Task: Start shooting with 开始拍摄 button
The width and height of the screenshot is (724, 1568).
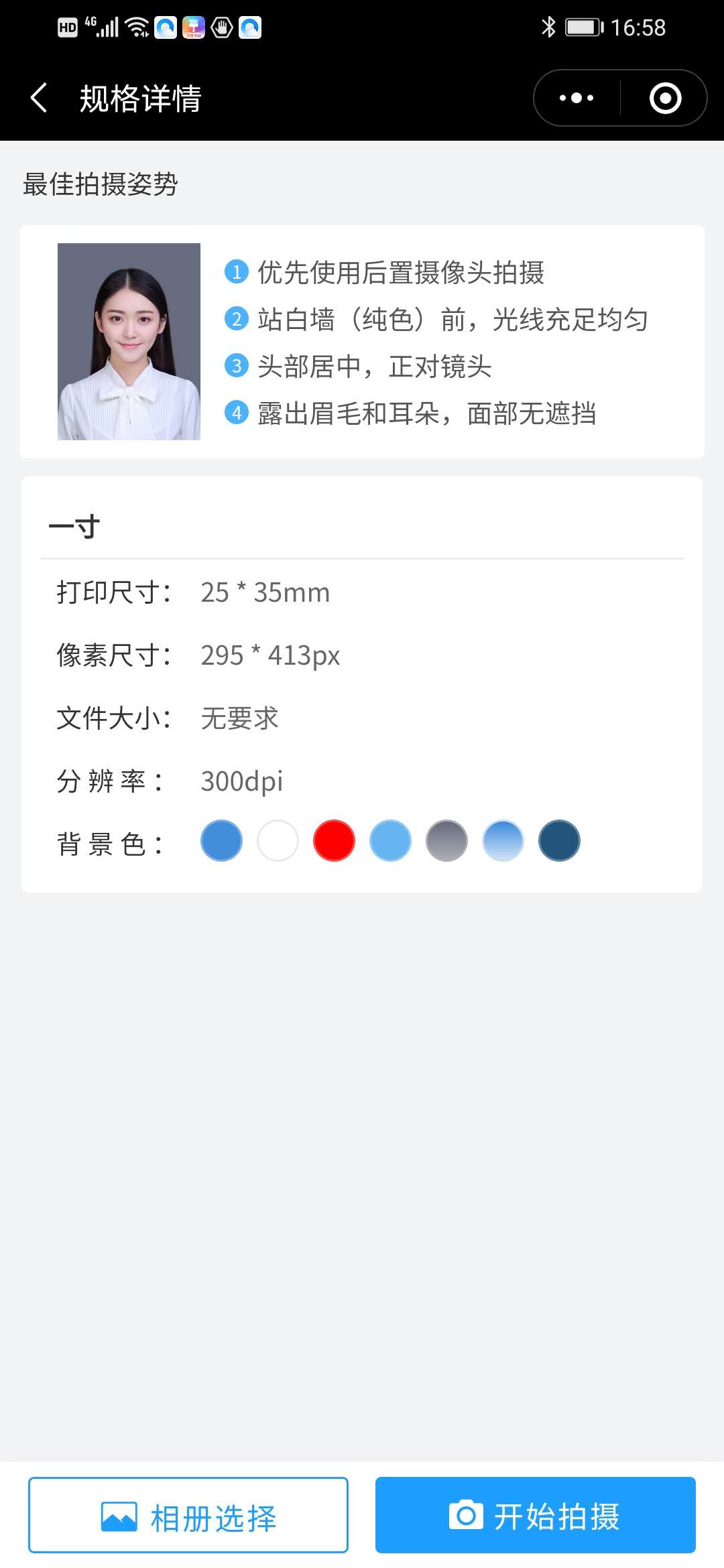Action: click(535, 1515)
